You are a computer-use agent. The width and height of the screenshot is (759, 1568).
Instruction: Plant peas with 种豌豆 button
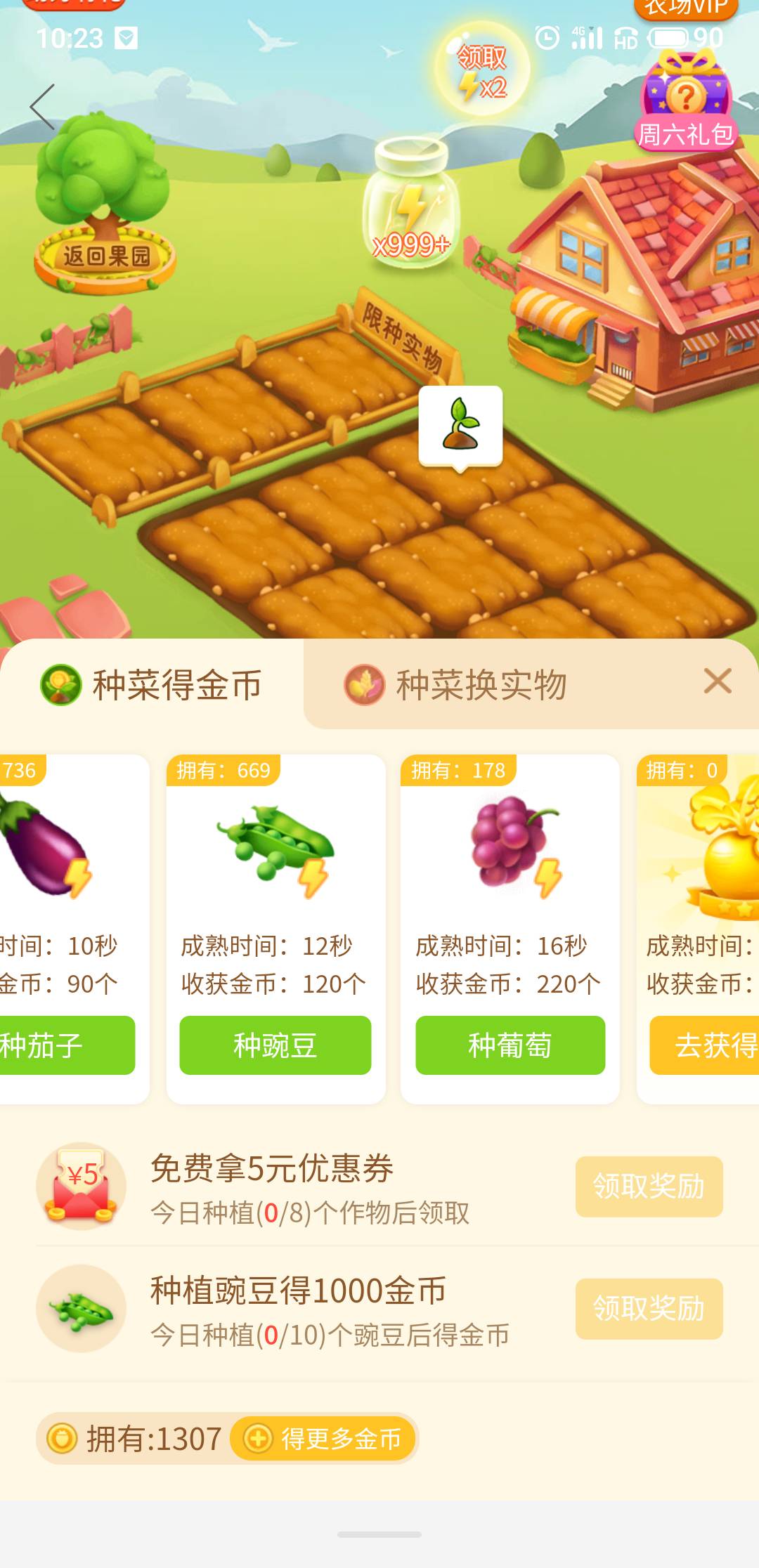point(275,1045)
